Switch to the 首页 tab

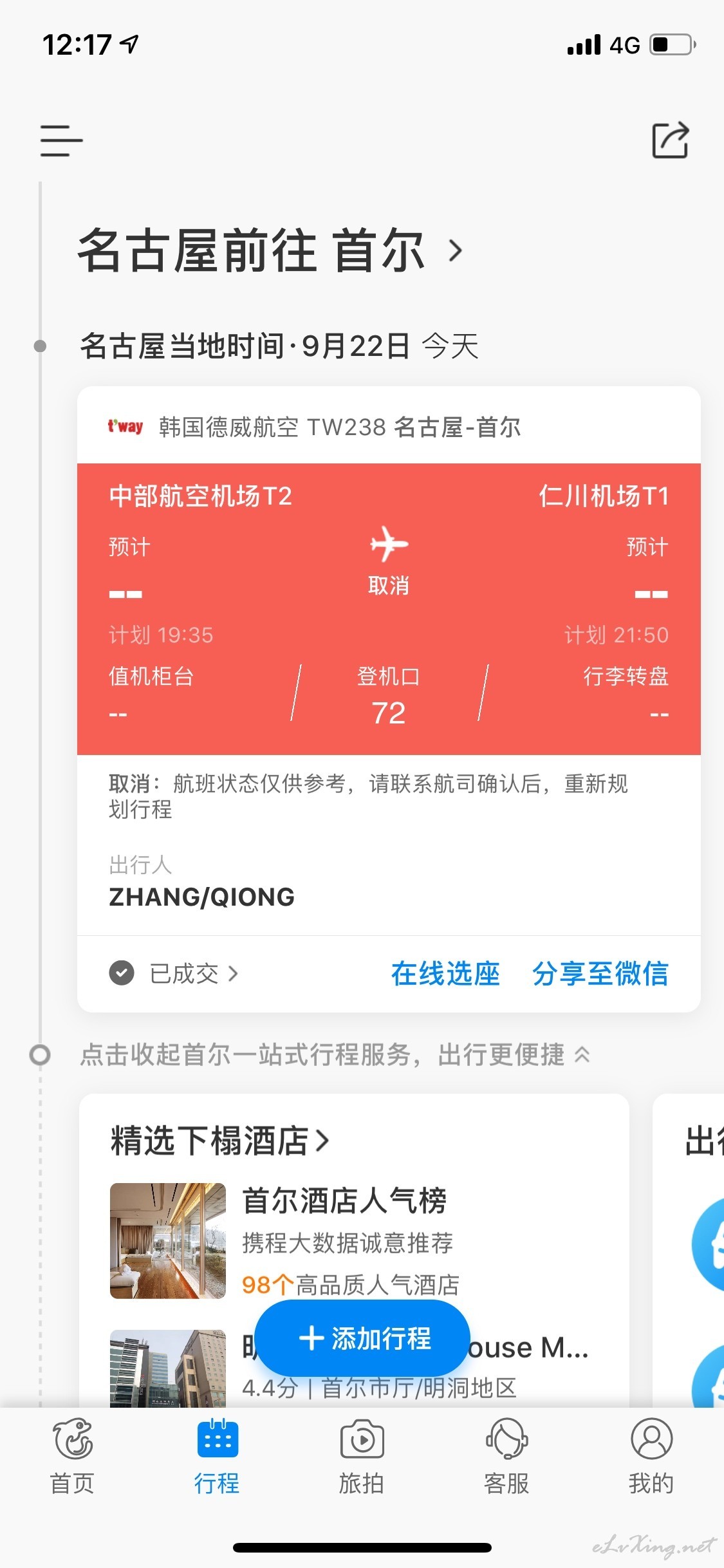[x=72, y=1457]
